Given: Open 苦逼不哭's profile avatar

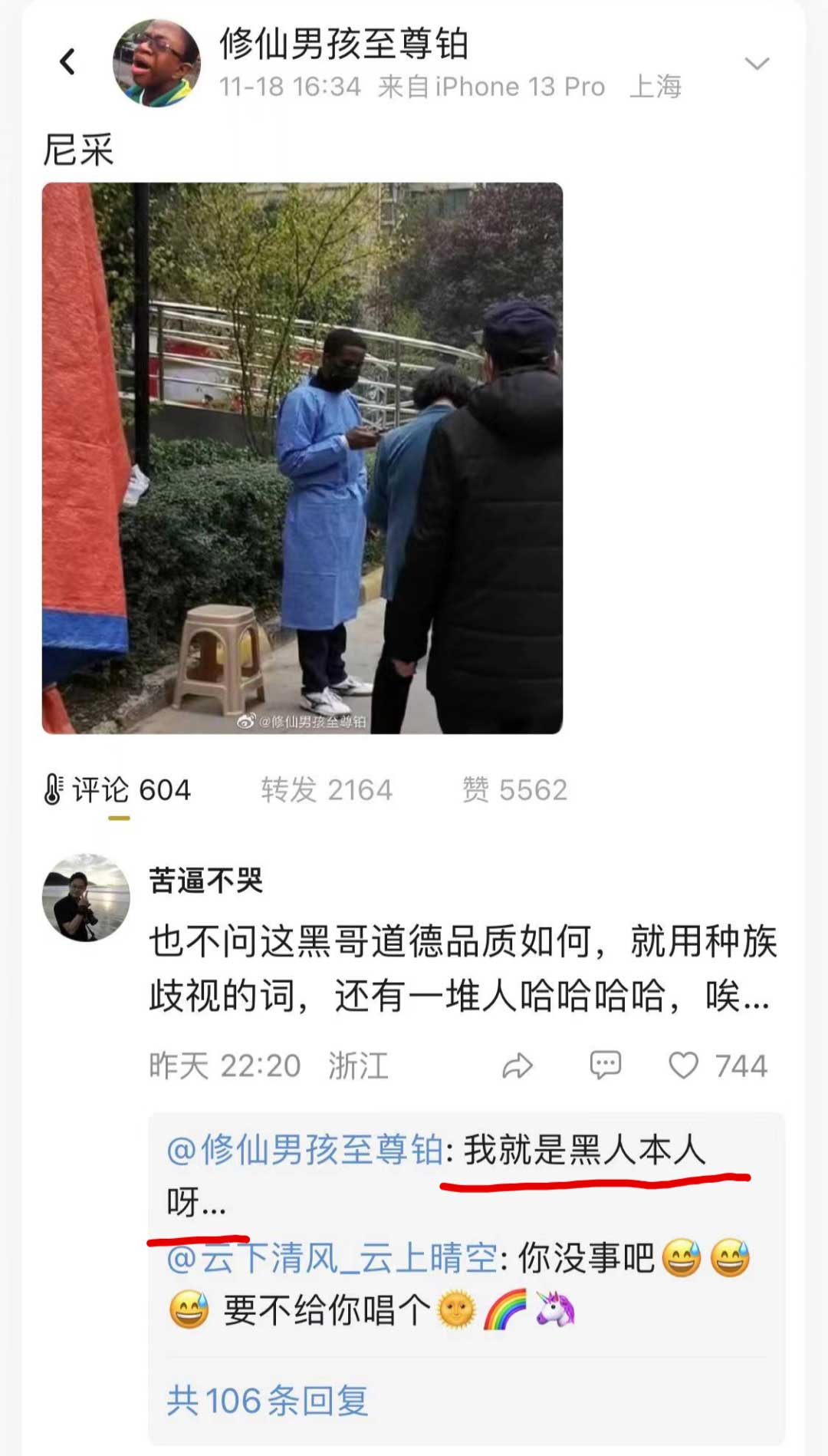Looking at the screenshot, I should [86, 898].
